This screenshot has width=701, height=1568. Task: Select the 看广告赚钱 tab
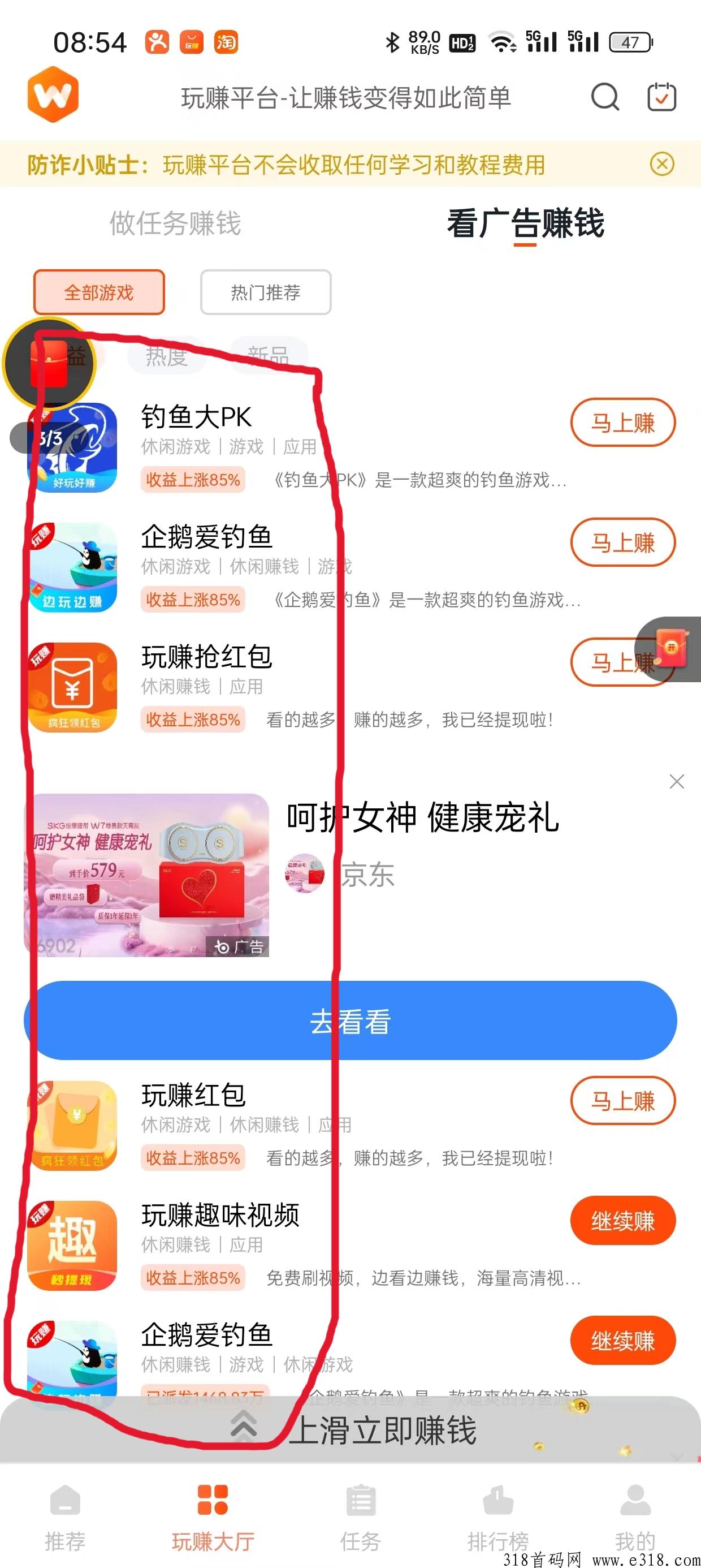[x=525, y=223]
